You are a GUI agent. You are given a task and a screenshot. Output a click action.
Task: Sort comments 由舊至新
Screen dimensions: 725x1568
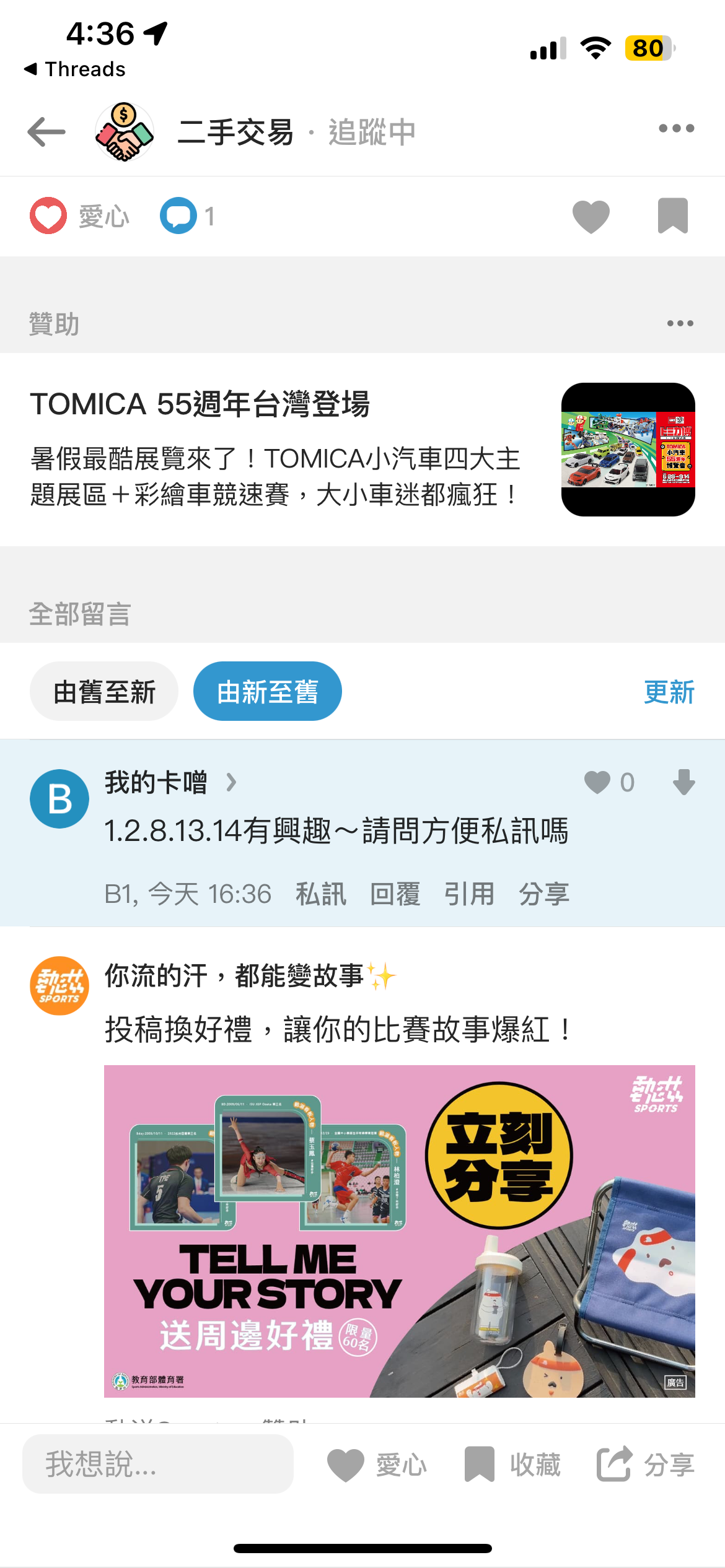click(x=104, y=692)
